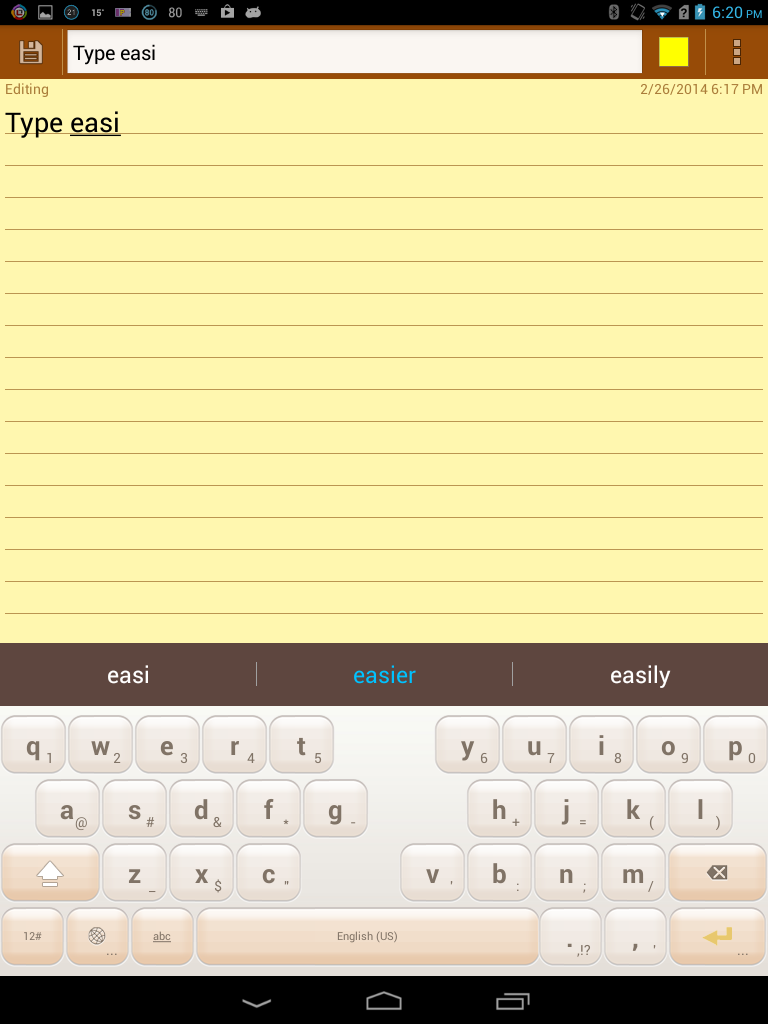Tap the globe language key
This screenshot has height=1024, width=768.
click(97, 937)
